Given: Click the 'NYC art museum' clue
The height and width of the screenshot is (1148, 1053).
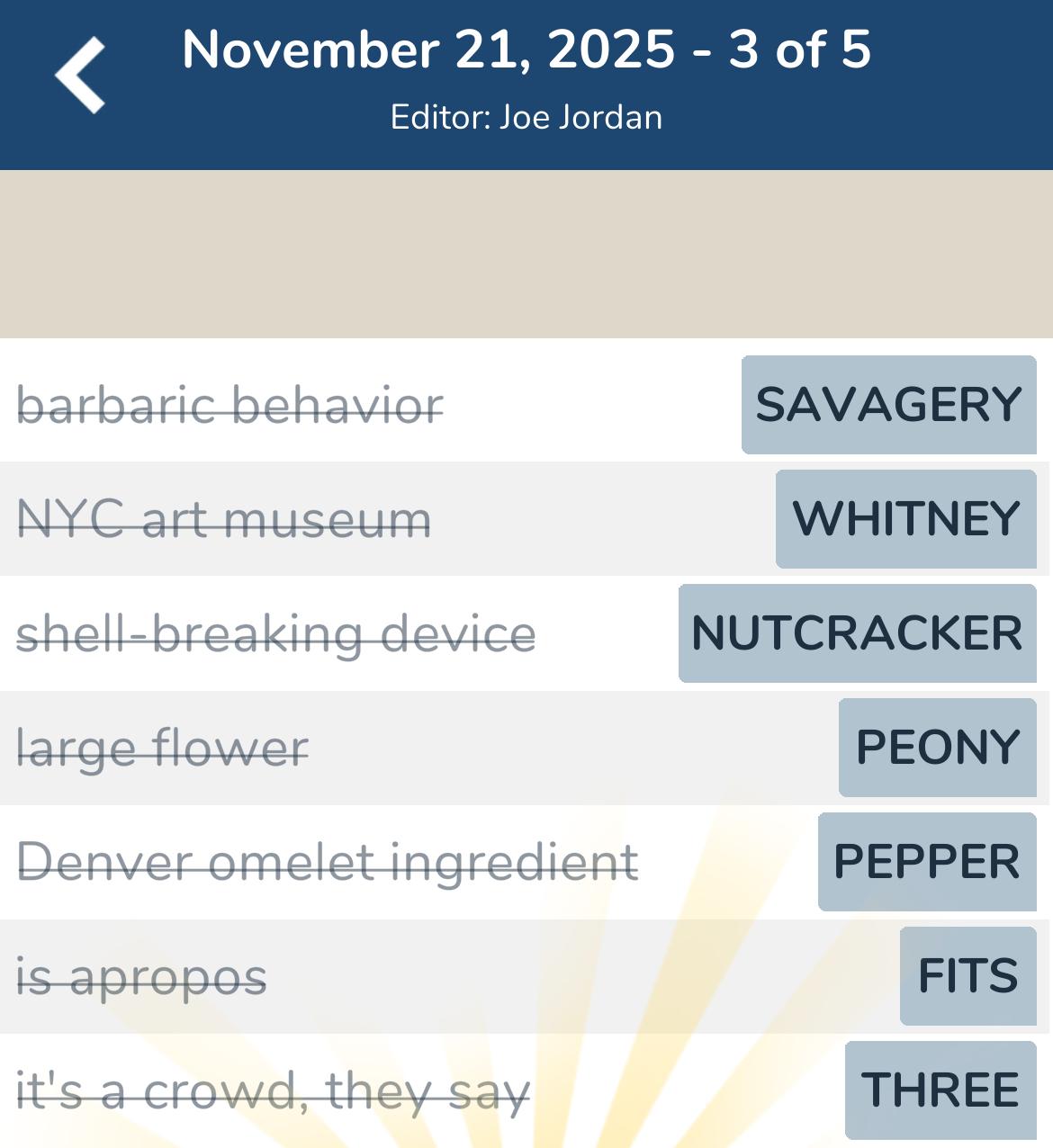Looking at the screenshot, I should pyautogui.click(x=225, y=520).
